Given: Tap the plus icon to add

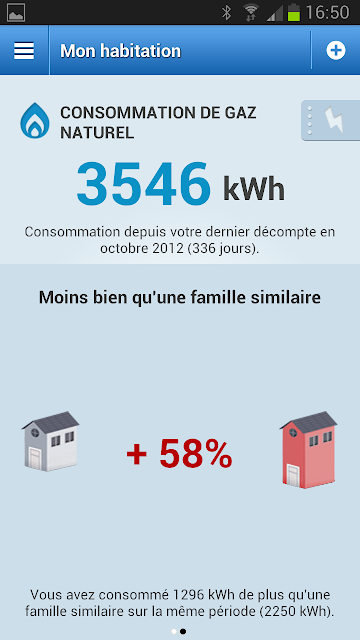Looking at the screenshot, I should click(x=336, y=51).
